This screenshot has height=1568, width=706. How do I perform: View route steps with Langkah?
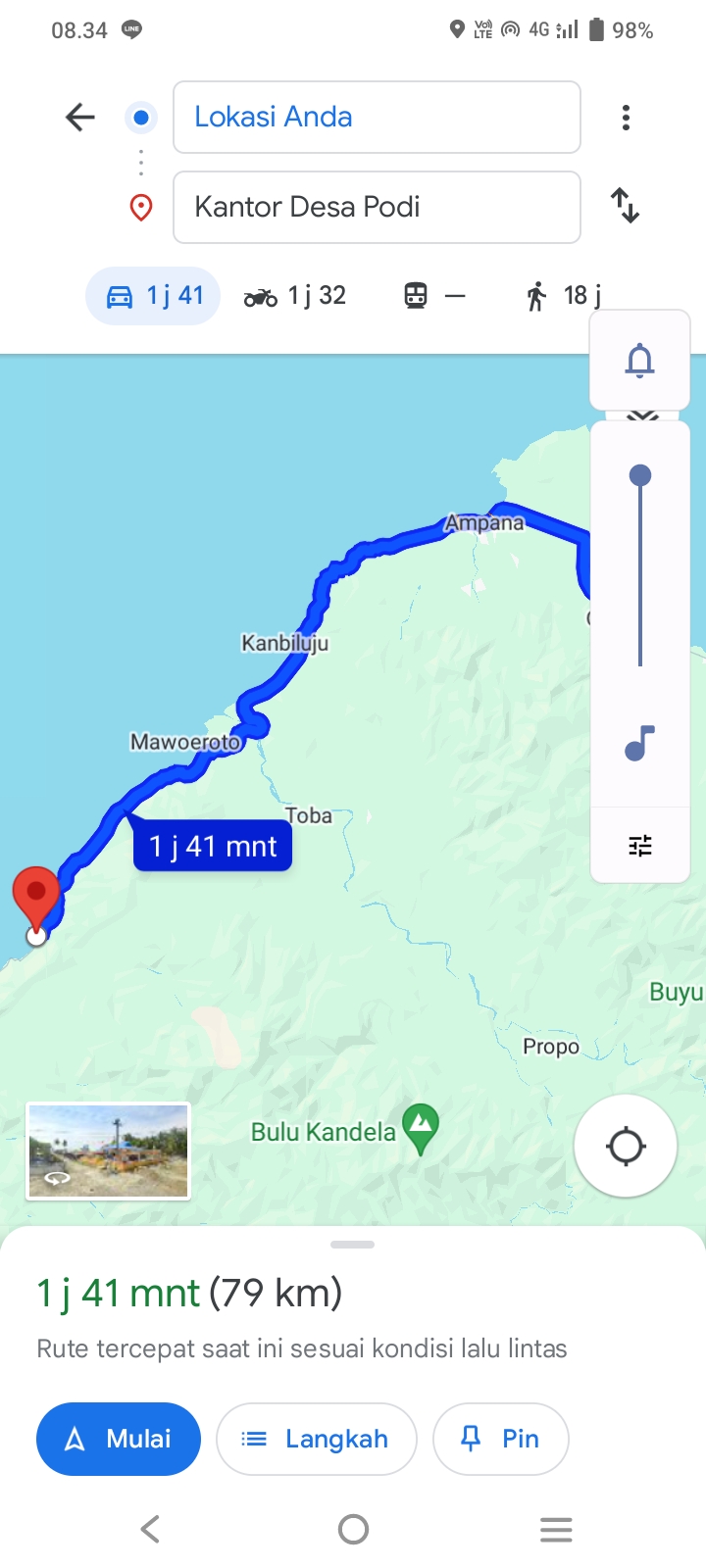coord(317,1439)
